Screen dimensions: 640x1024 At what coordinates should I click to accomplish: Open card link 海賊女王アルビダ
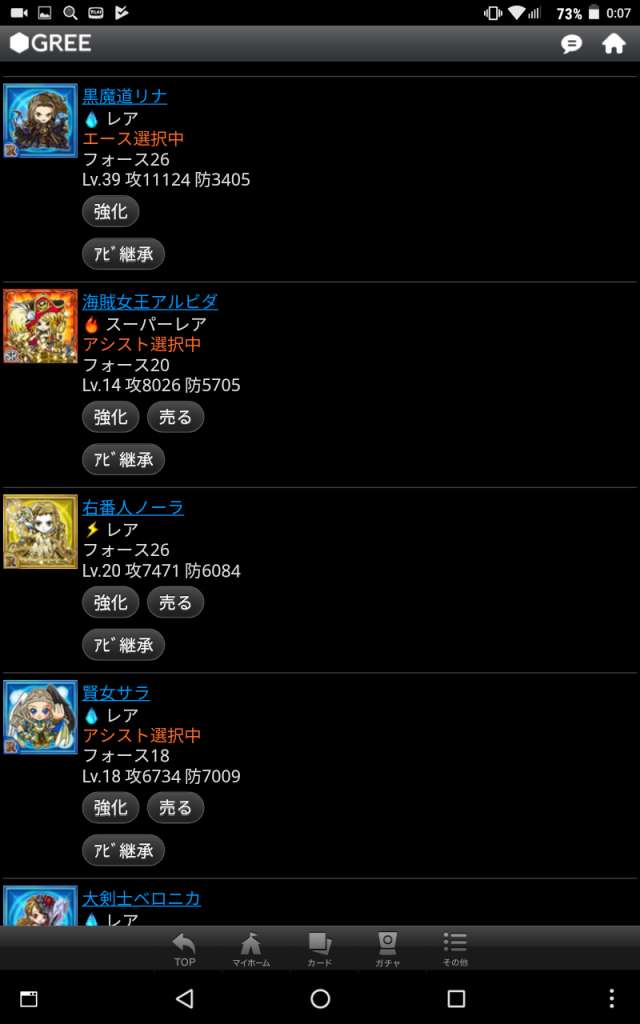click(150, 301)
